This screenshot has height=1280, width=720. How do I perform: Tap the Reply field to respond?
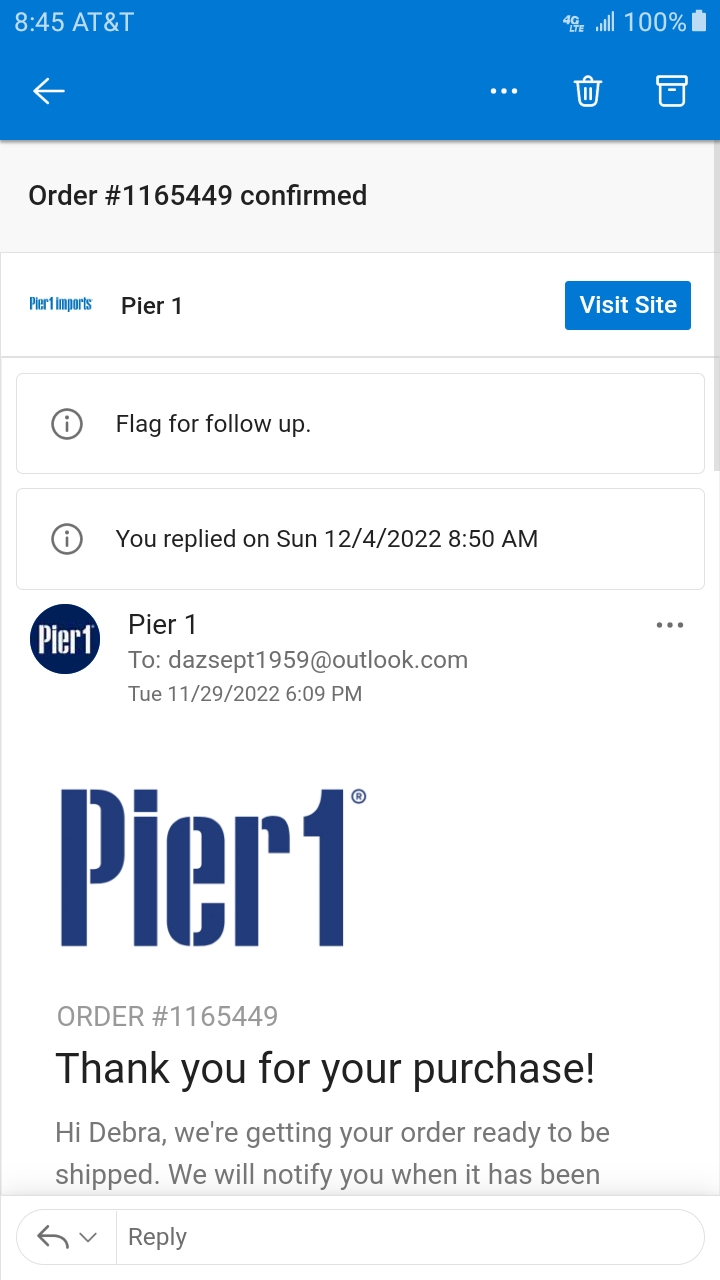click(400, 1237)
